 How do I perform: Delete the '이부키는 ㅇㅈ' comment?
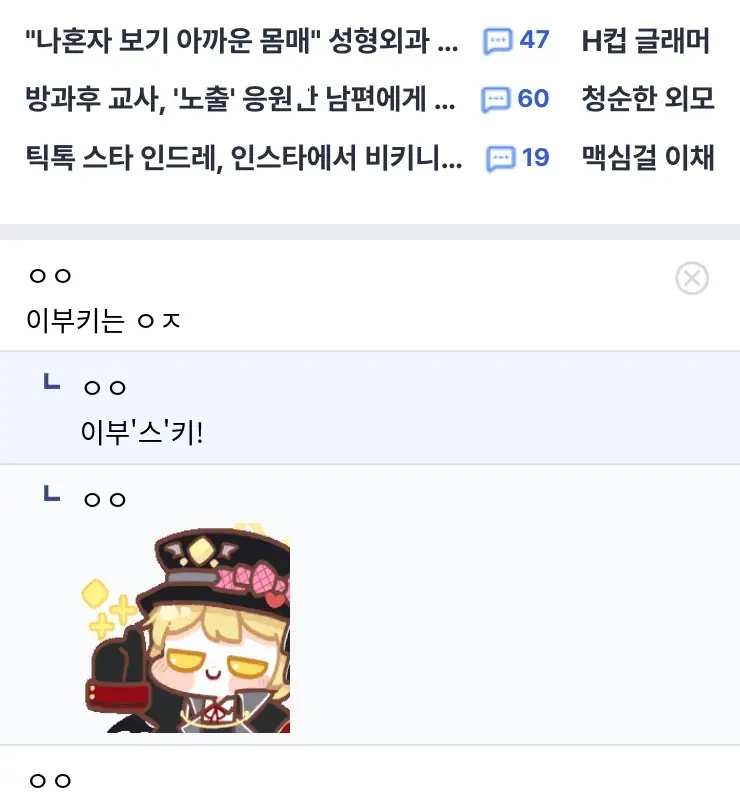[691, 278]
